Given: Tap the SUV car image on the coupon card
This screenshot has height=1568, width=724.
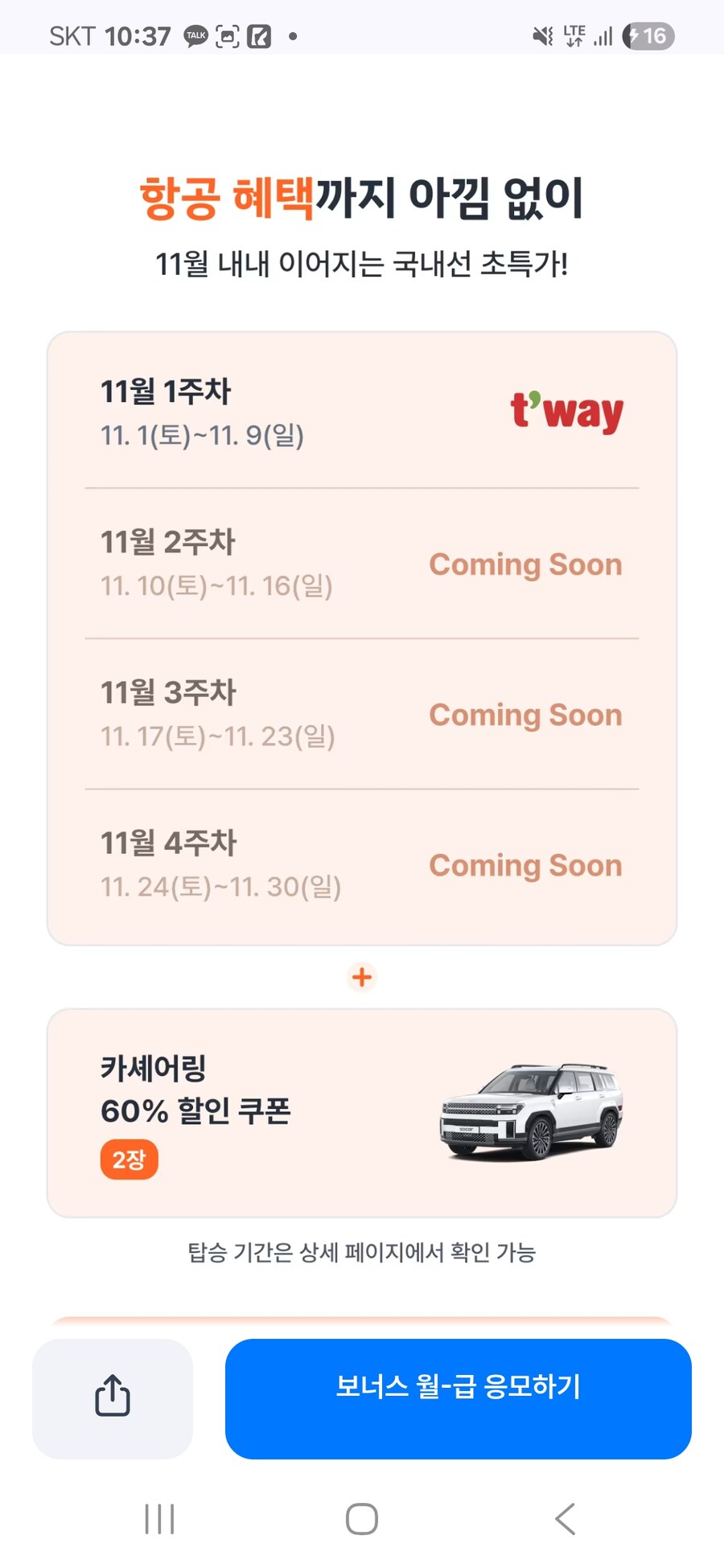Looking at the screenshot, I should pyautogui.click(x=531, y=1114).
